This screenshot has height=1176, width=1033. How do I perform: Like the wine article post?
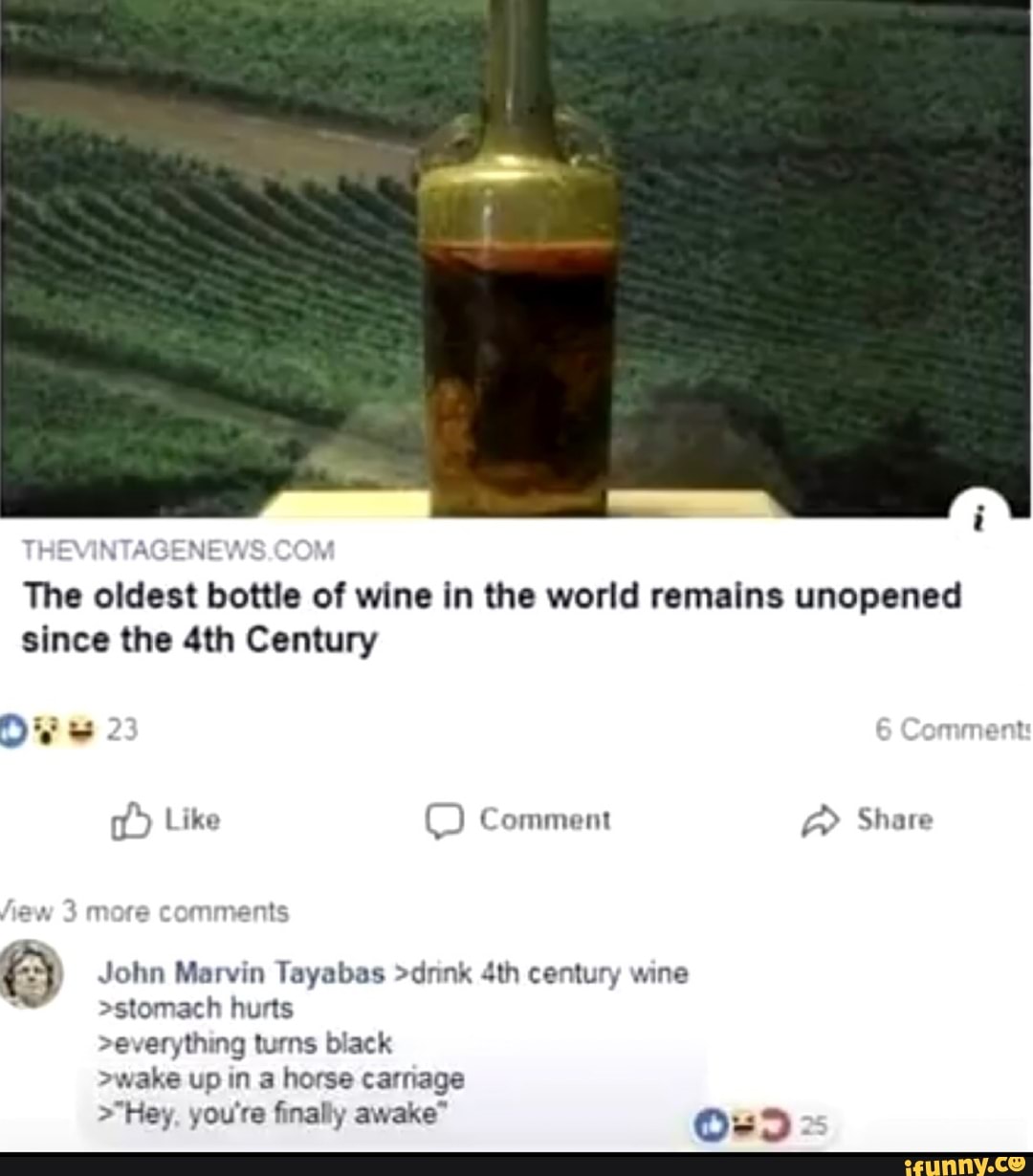[x=166, y=821]
